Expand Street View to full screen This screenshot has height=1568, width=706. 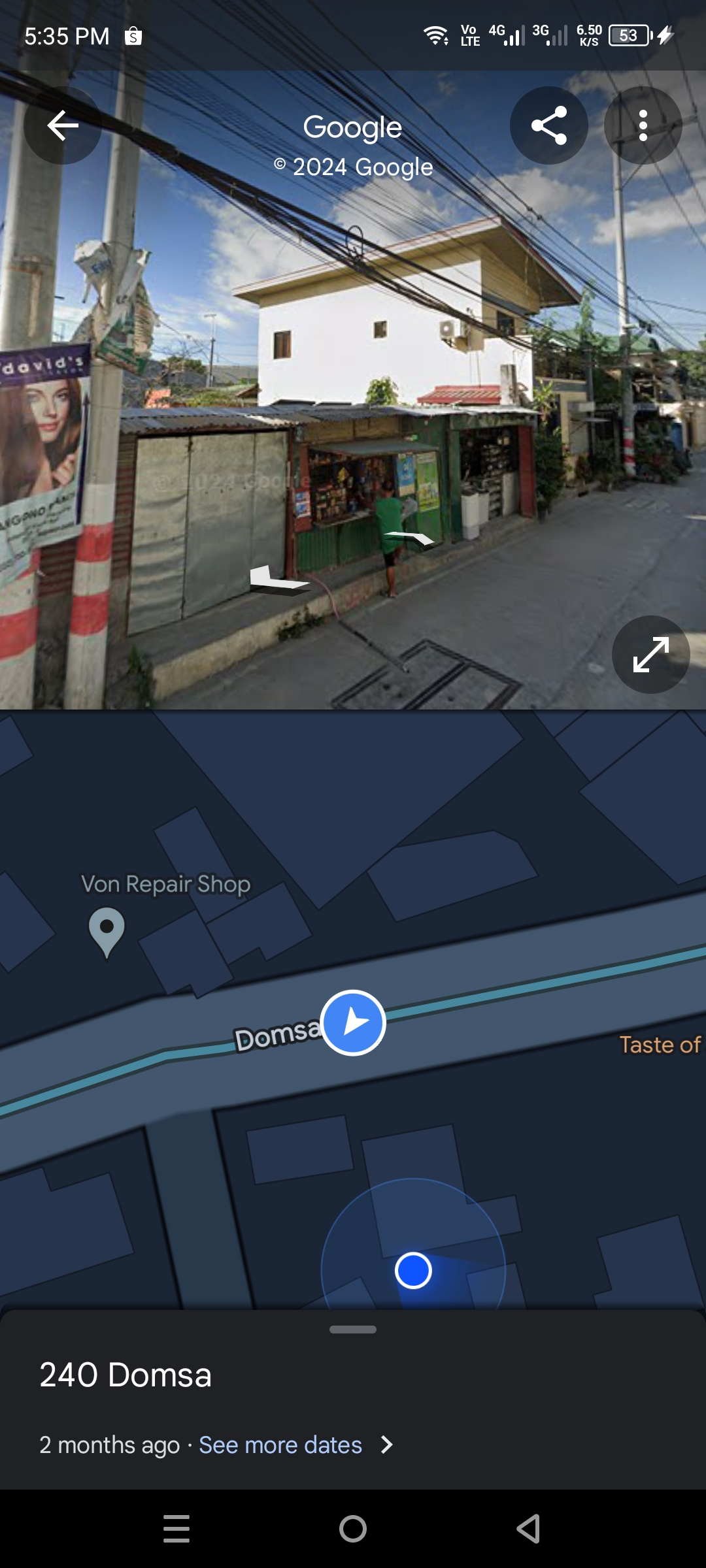click(651, 655)
